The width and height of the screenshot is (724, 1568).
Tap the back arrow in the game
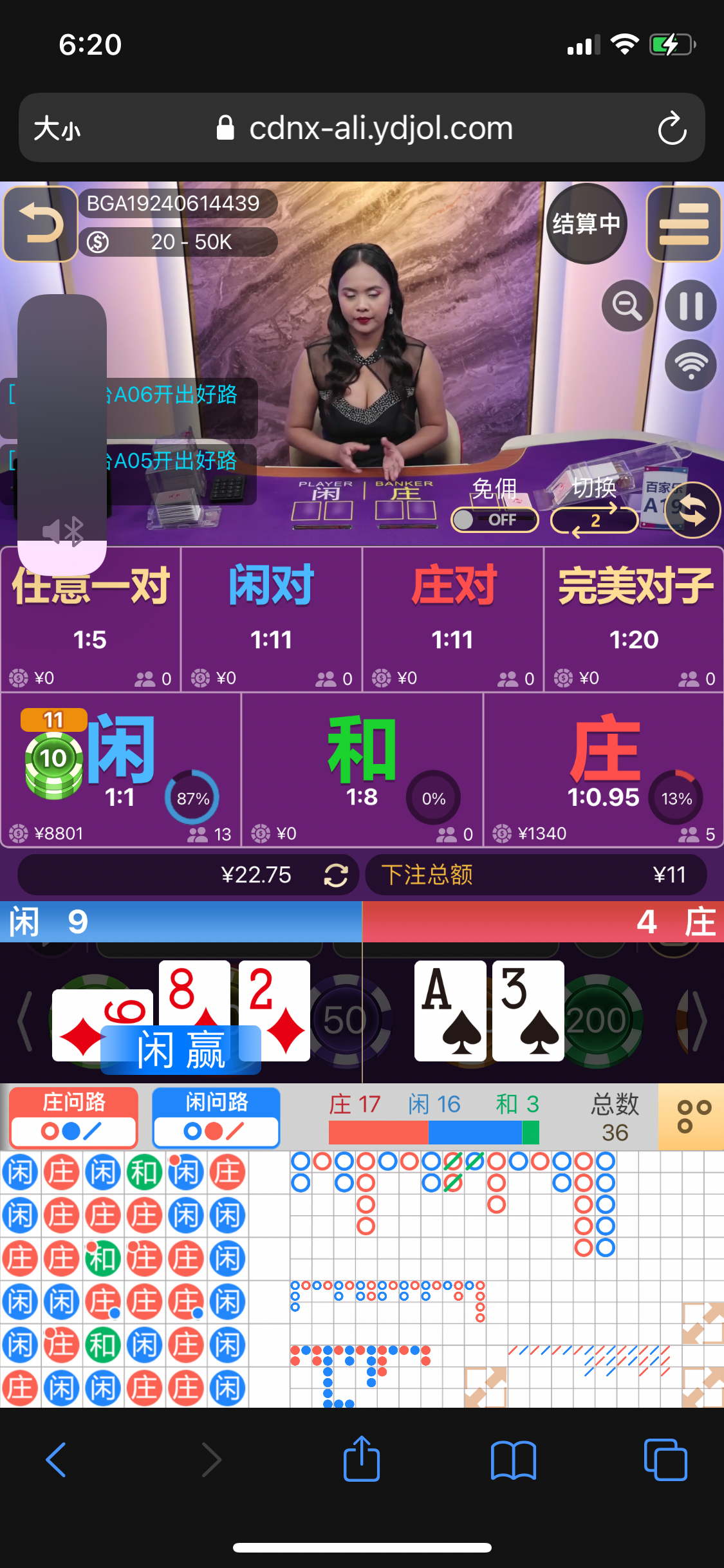click(x=41, y=223)
